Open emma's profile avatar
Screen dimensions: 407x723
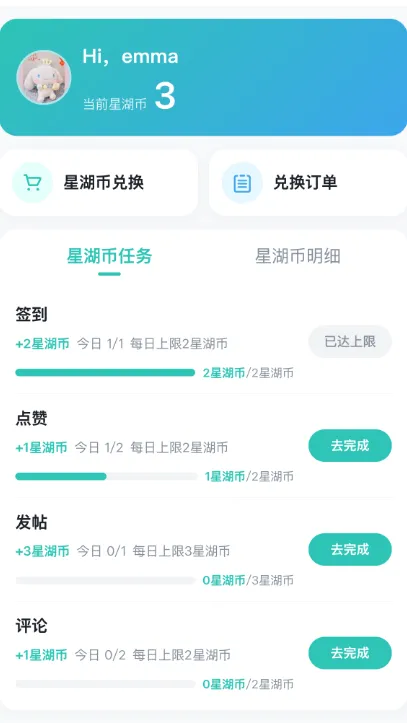(x=44, y=77)
